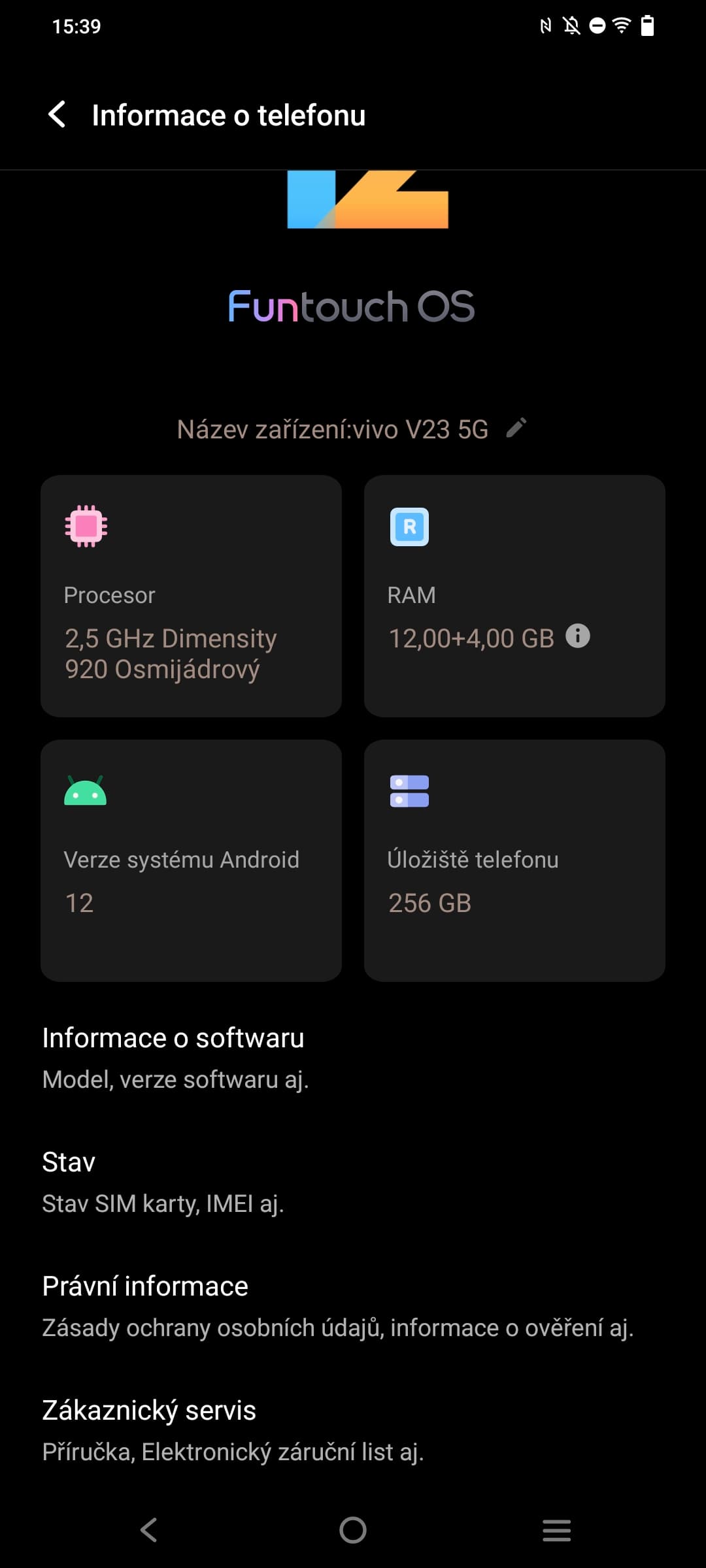Open the Úložiště telefonu storage card

(514, 860)
